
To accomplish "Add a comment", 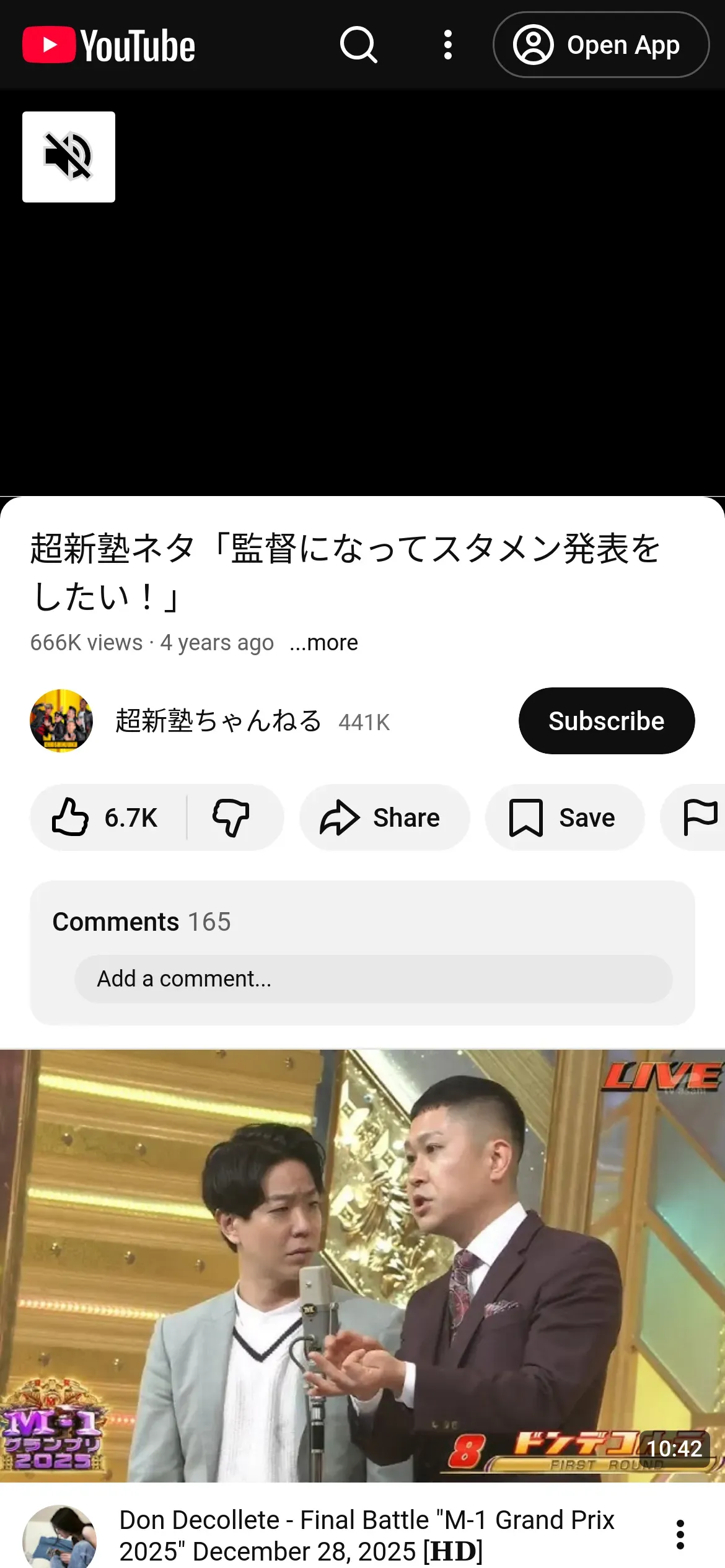I will (373, 979).
